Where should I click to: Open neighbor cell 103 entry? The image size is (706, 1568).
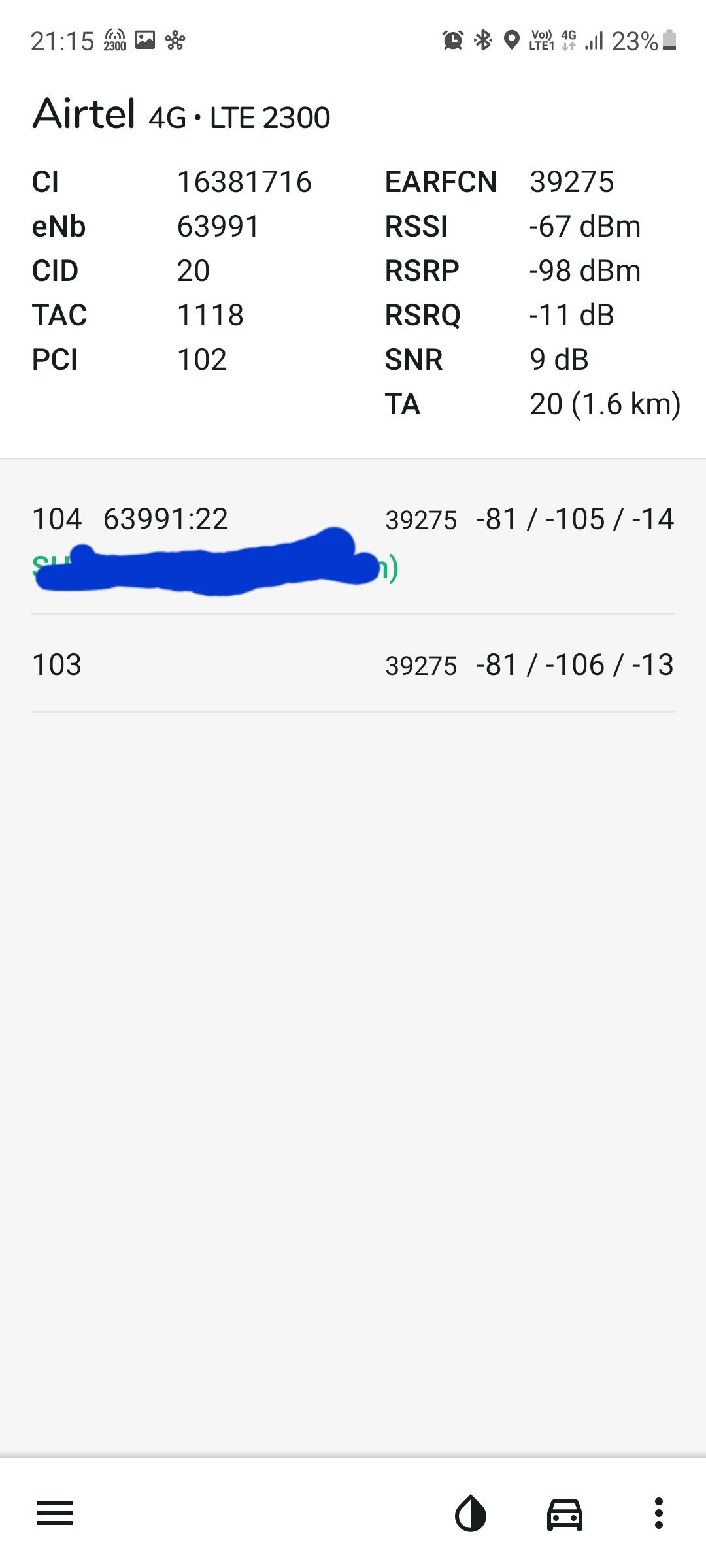[353, 665]
